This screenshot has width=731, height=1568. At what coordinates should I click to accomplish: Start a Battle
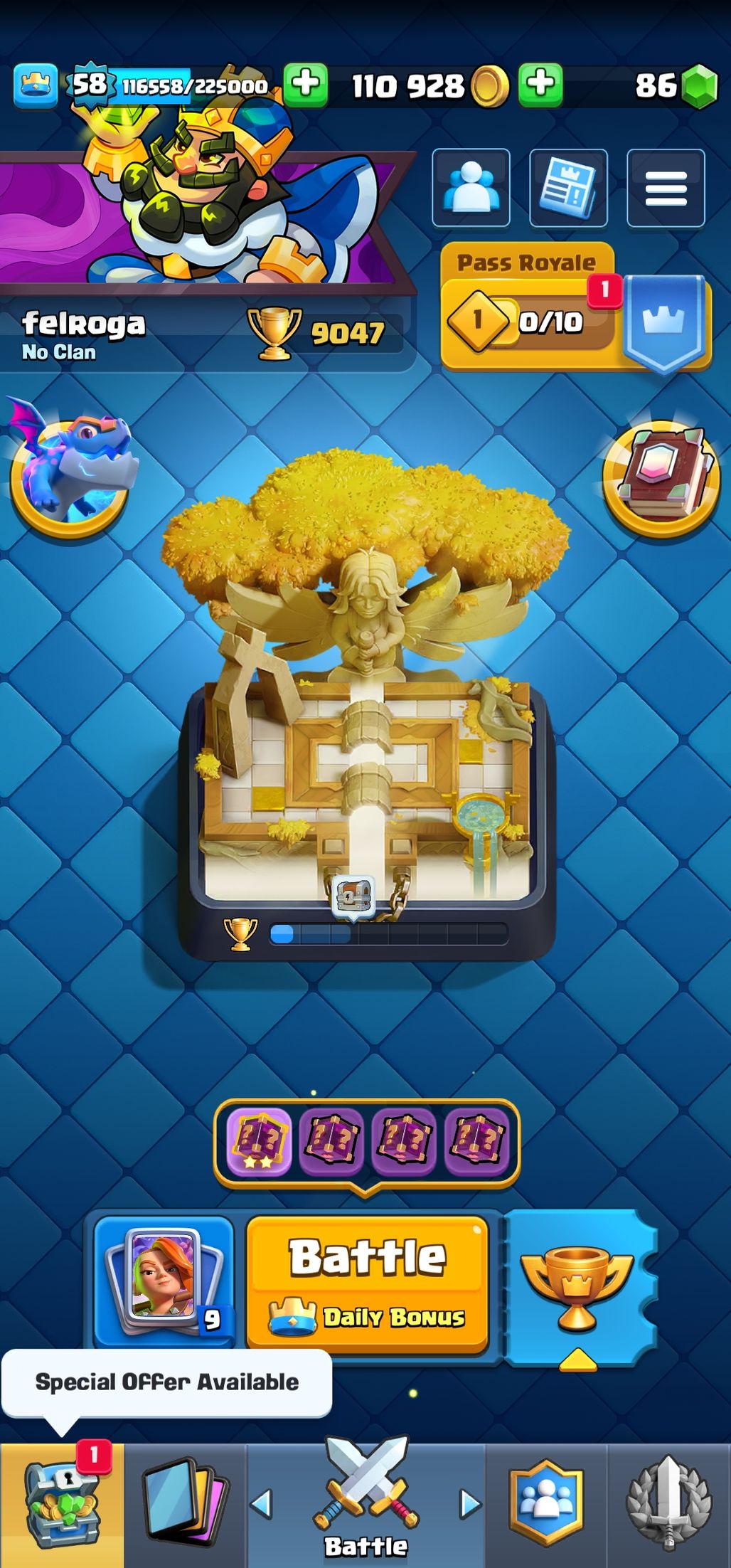367,1281
